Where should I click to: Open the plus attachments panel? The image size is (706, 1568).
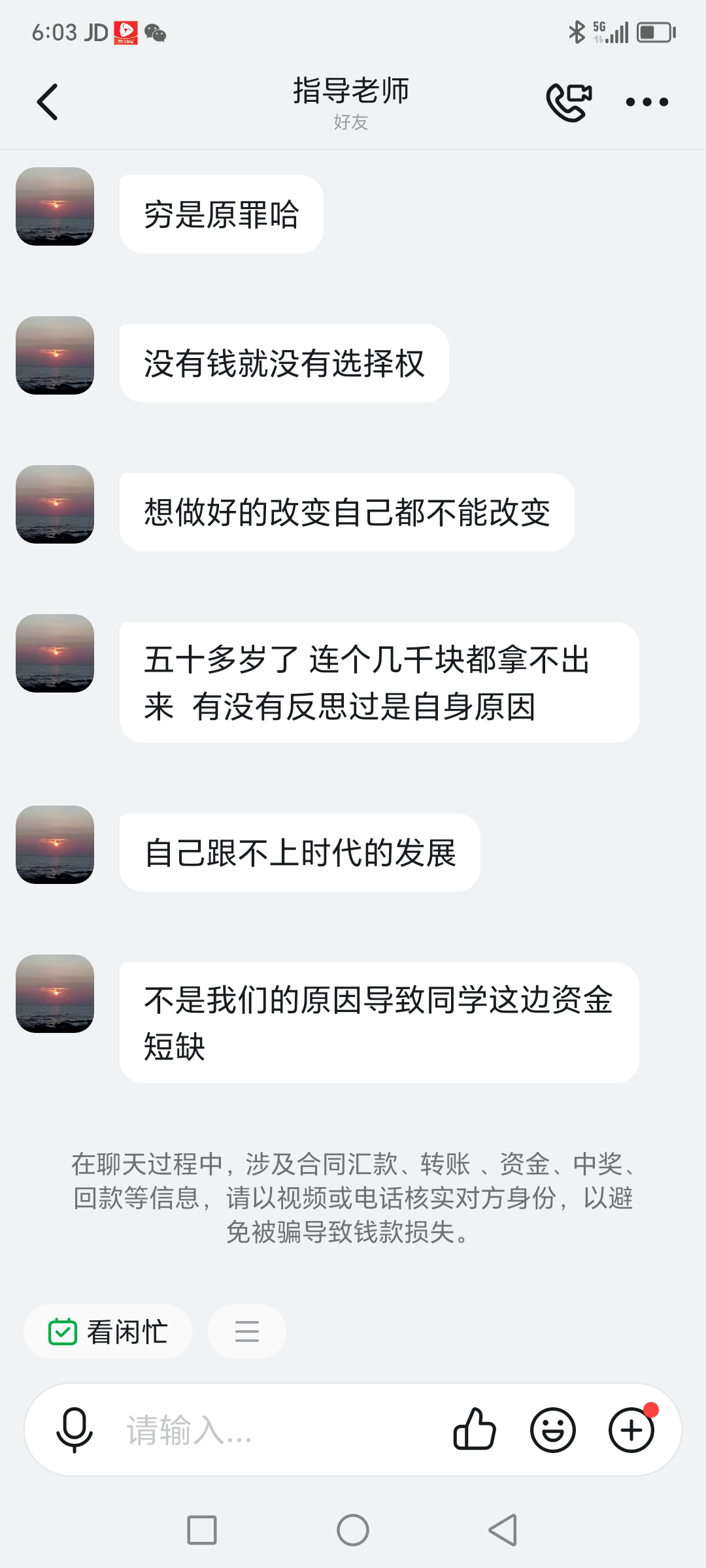[631, 1429]
